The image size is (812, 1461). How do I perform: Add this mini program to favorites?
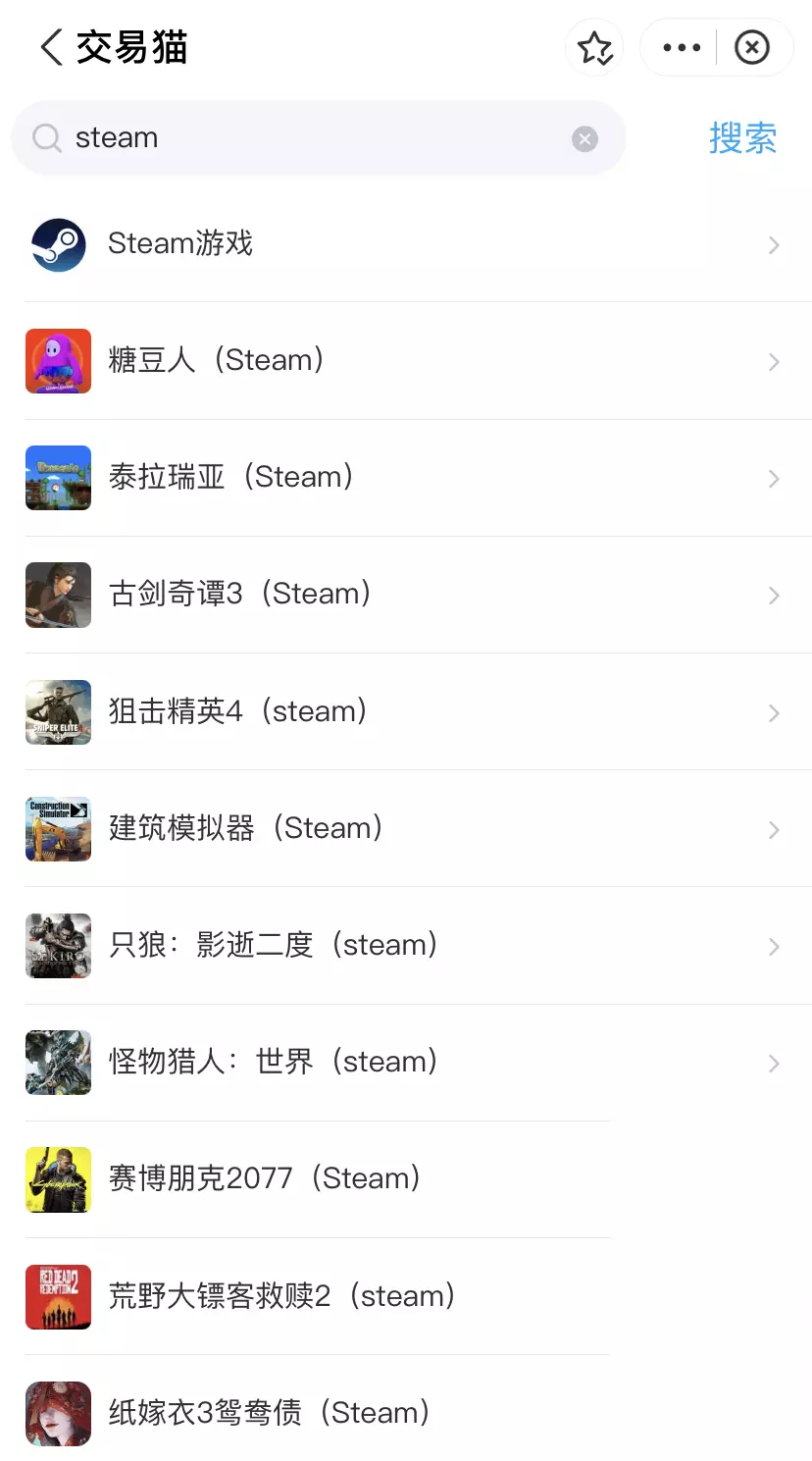pos(594,47)
